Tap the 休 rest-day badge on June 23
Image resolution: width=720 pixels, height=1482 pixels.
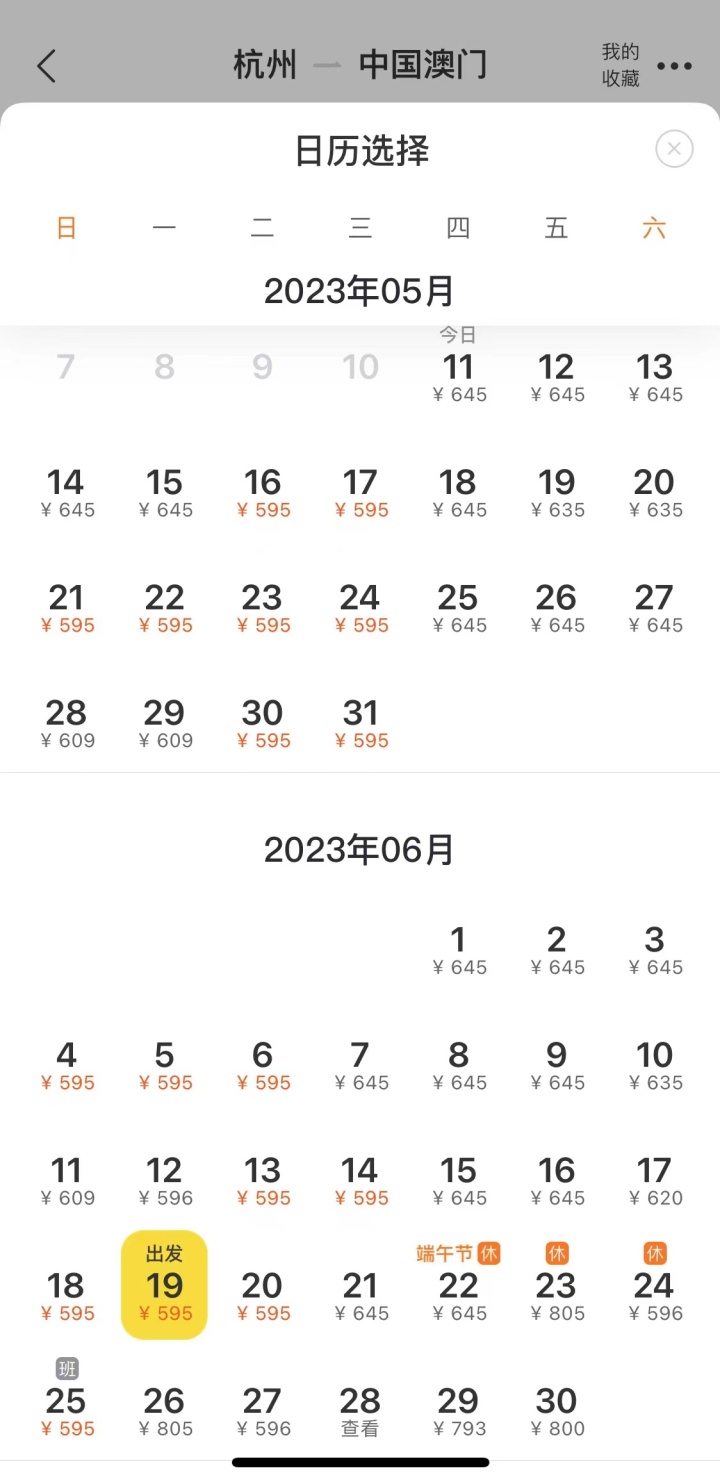(557, 1251)
